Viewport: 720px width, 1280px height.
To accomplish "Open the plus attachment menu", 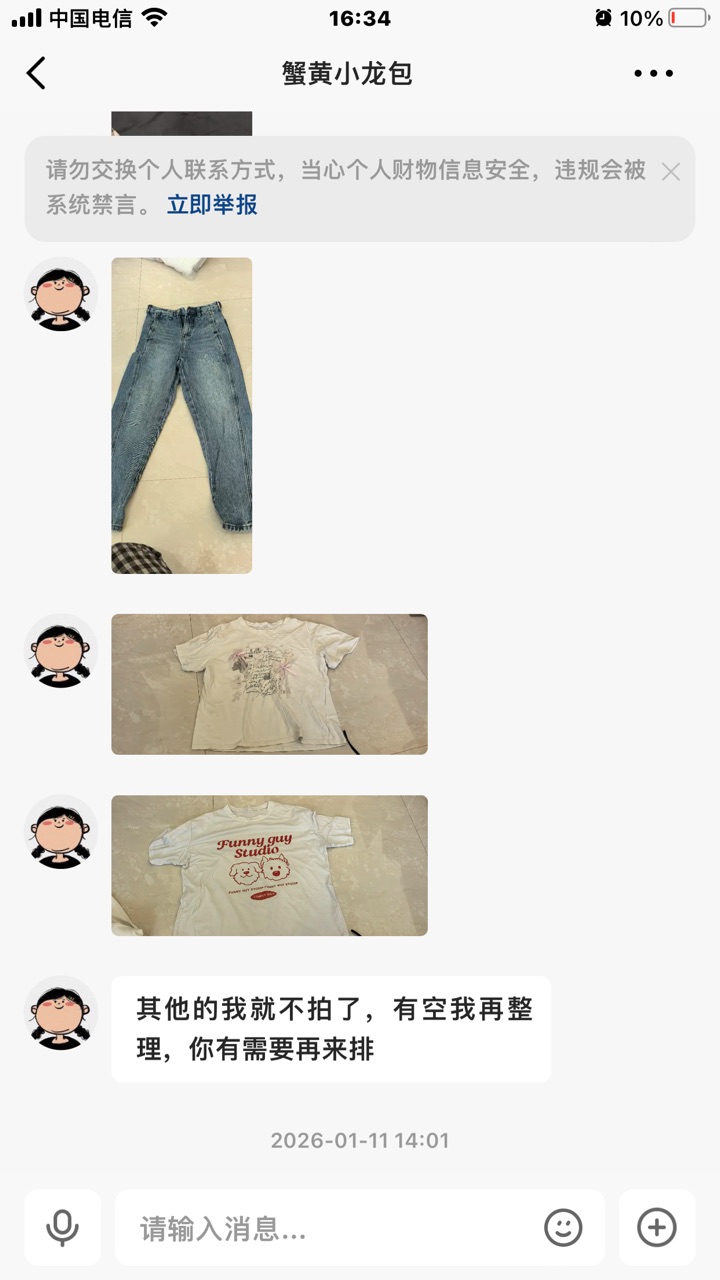I will pyautogui.click(x=656, y=1227).
